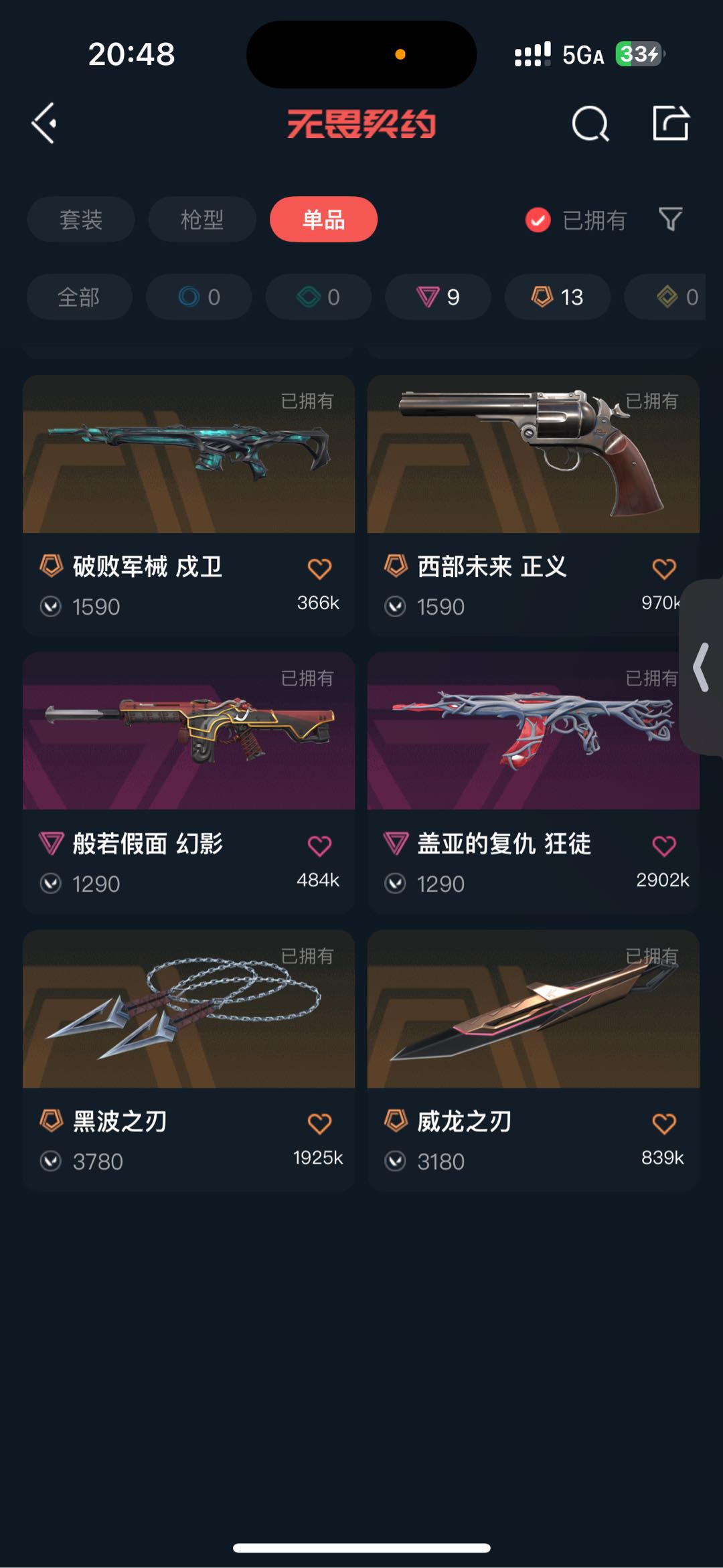
Task: Like the 盖亚的复仇 狂徒 skin
Action: pos(663,846)
